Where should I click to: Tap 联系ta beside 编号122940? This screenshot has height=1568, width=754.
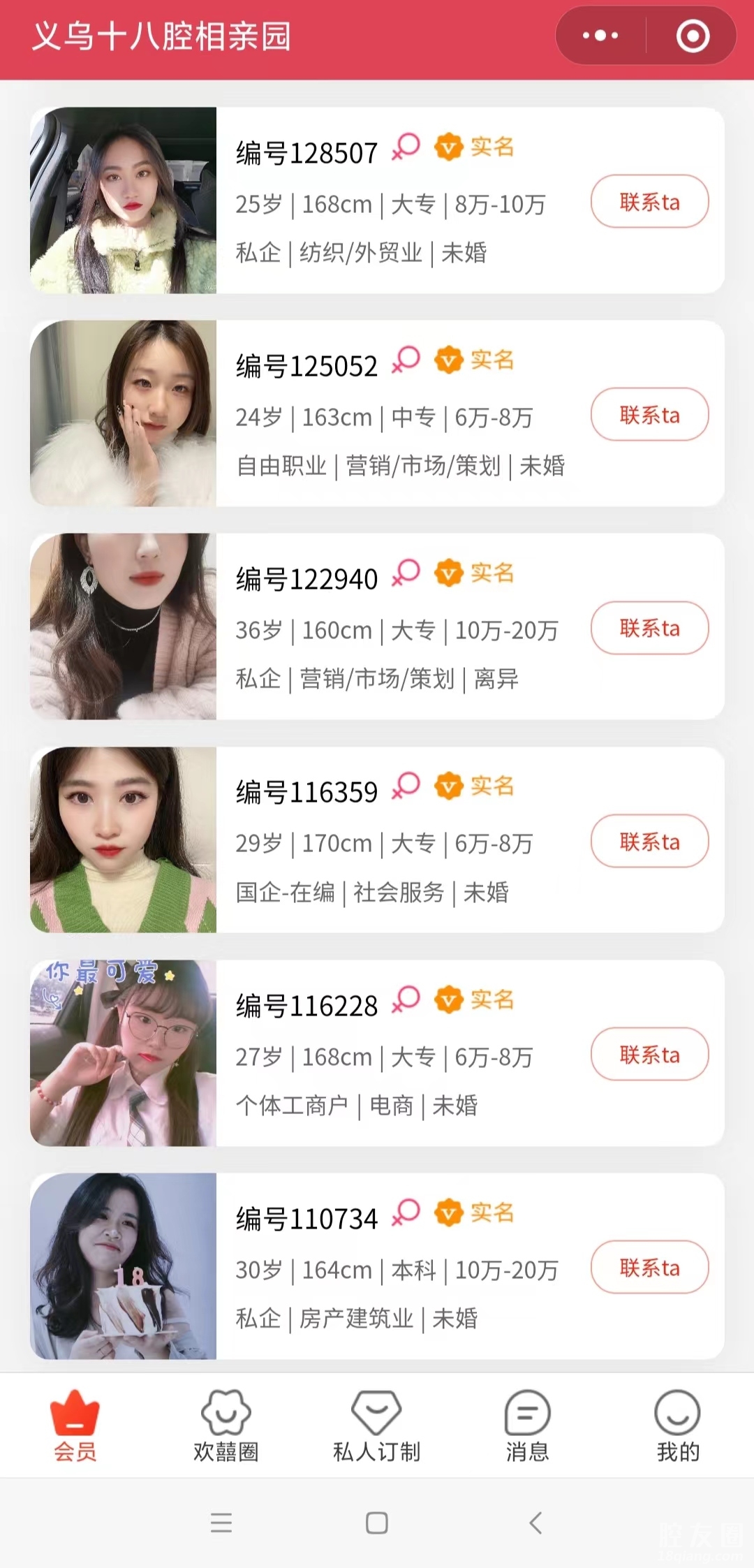649,628
